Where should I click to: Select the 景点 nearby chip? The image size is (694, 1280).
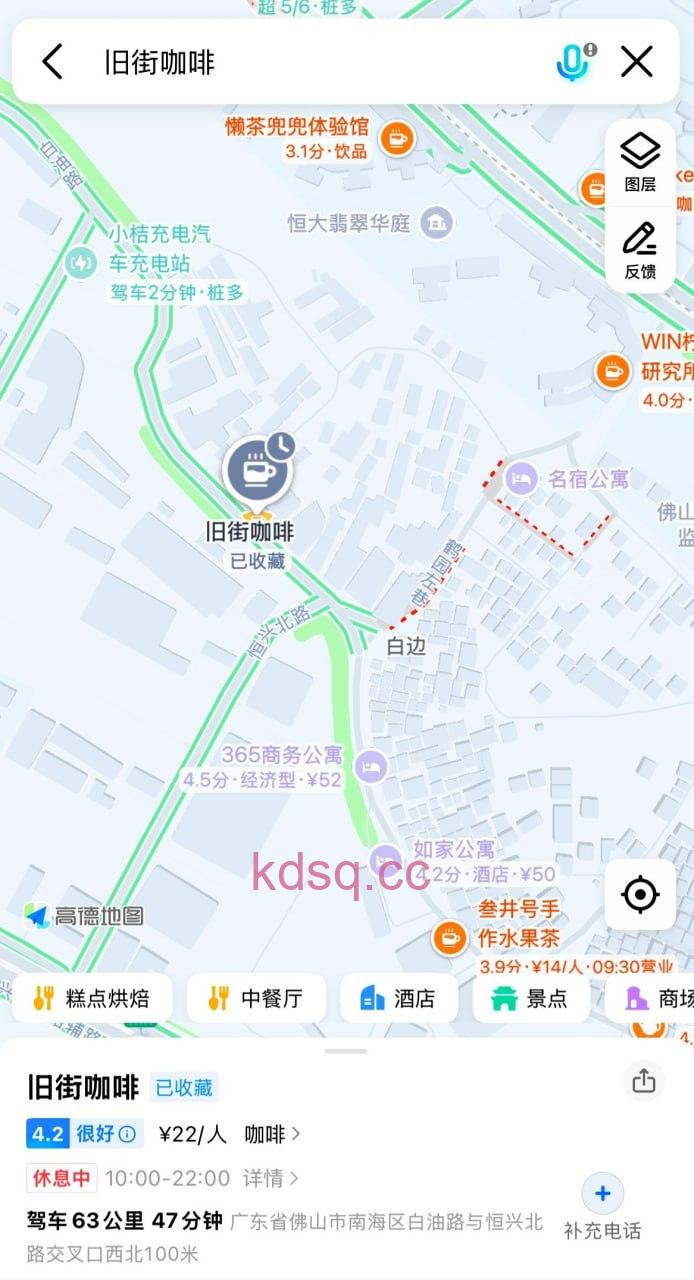click(x=531, y=998)
